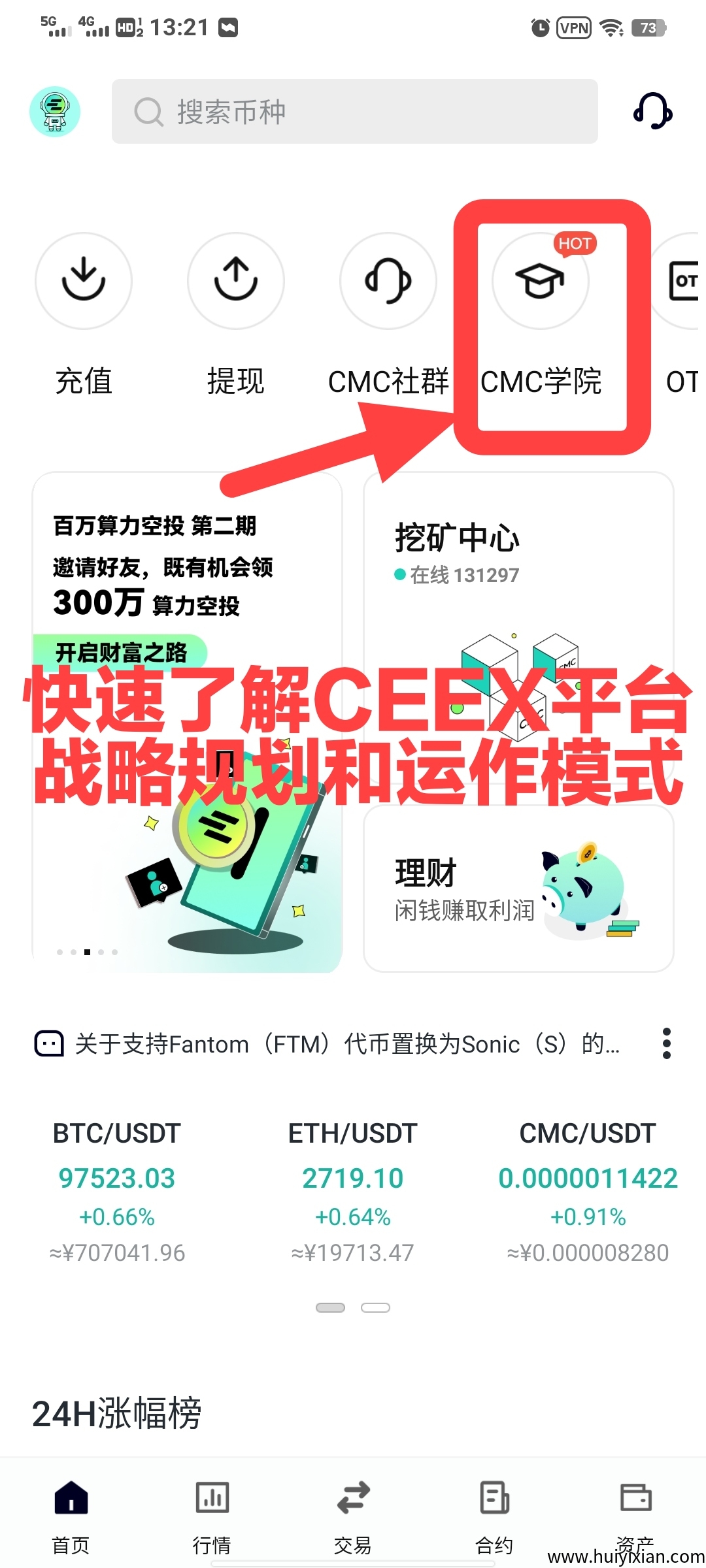Select the 提现 withdrawal icon
This screenshot has width=706, height=1568.
[x=236, y=281]
